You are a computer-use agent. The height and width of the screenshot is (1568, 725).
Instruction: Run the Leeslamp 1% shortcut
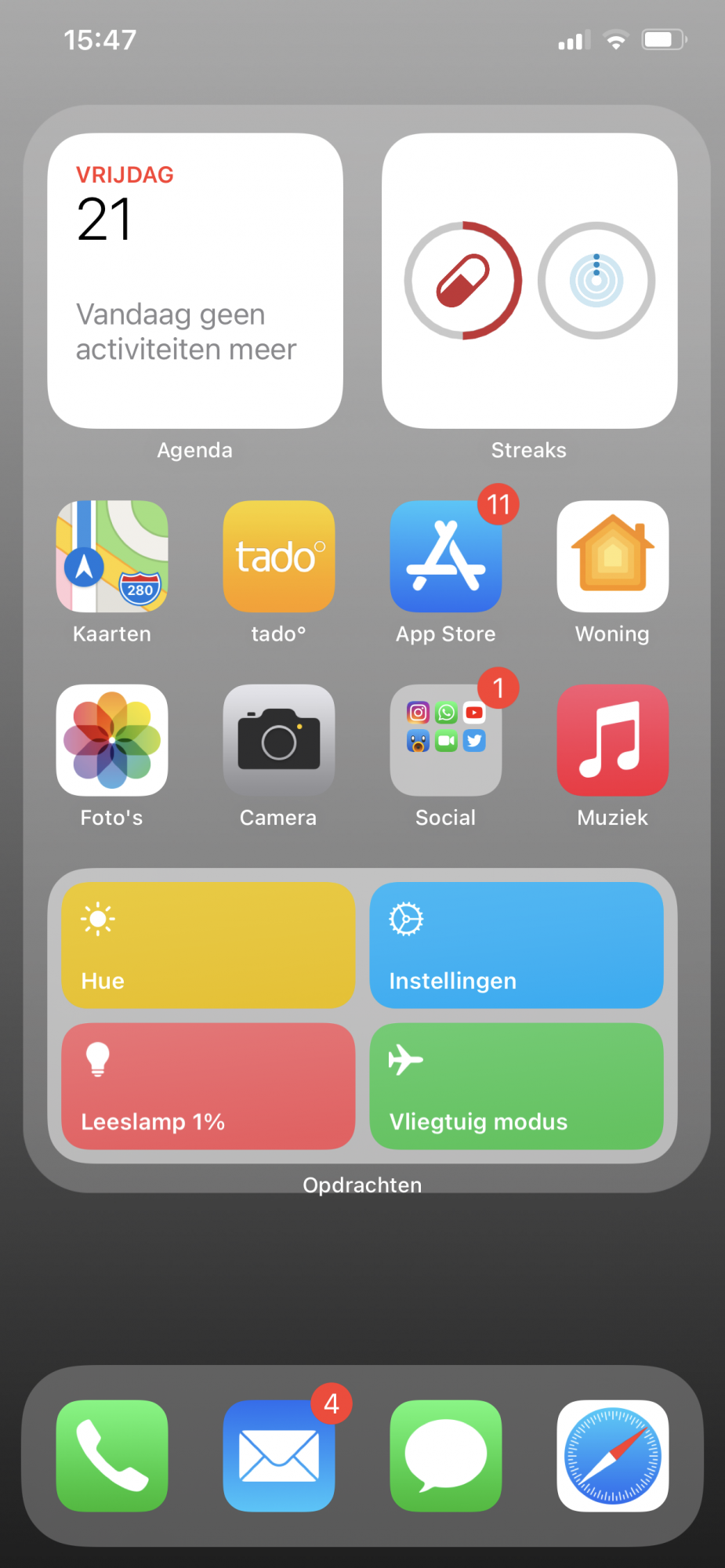[208, 1086]
